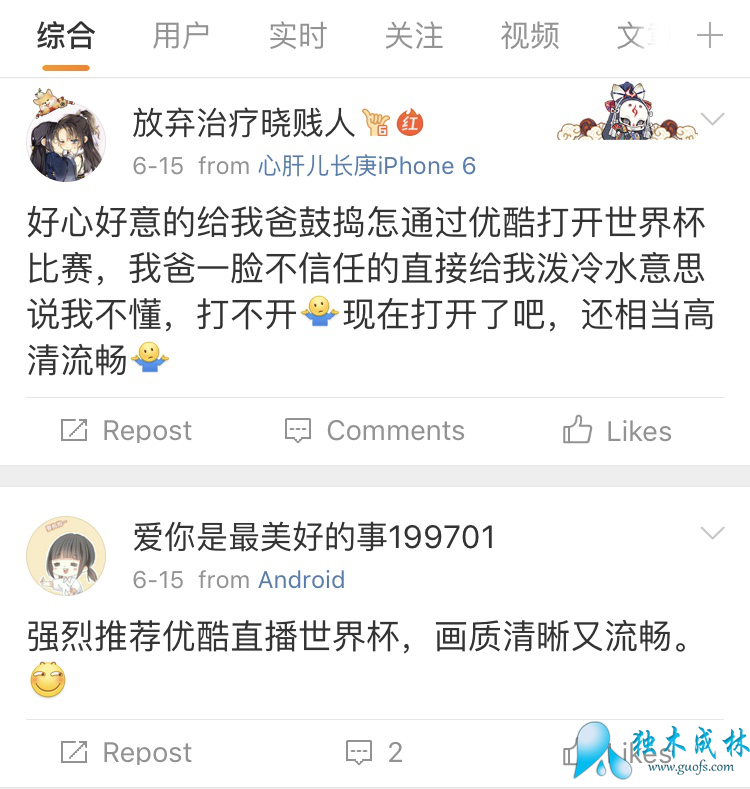Tap the plus icon to add tabs
This screenshot has width=750, height=789.
click(x=710, y=37)
